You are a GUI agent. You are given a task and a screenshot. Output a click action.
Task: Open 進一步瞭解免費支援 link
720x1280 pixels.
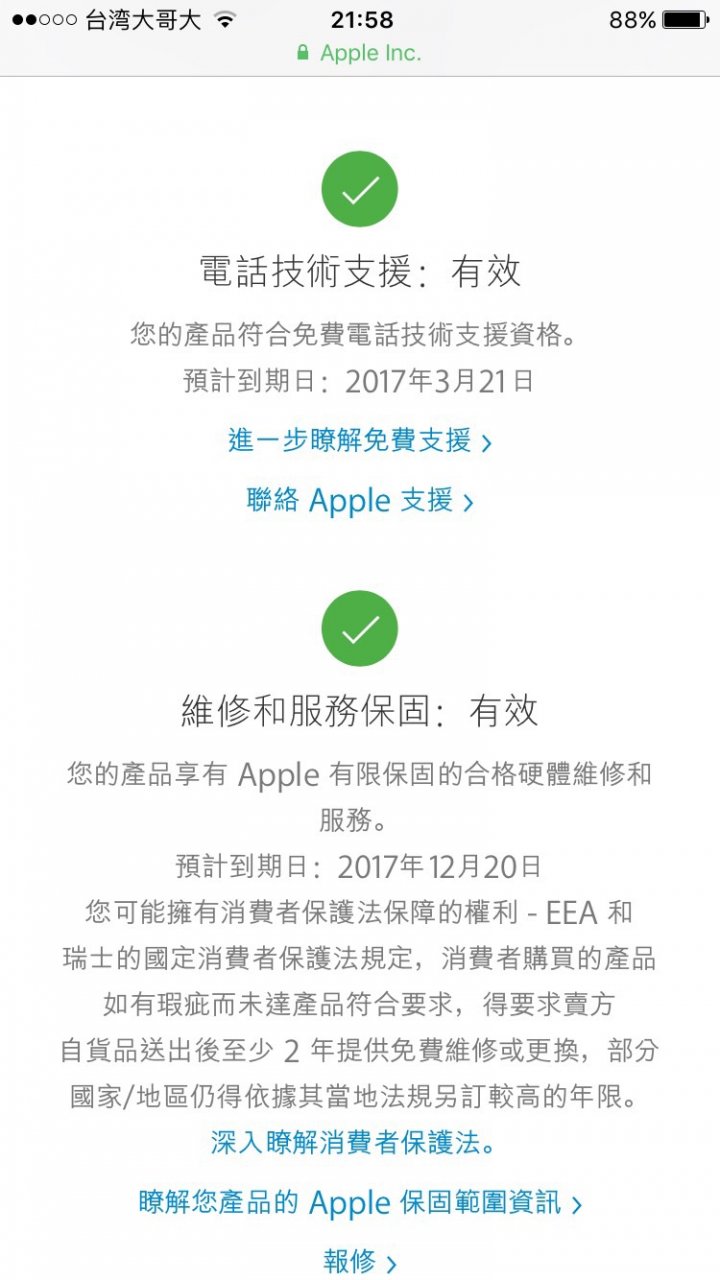(x=359, y=441)
